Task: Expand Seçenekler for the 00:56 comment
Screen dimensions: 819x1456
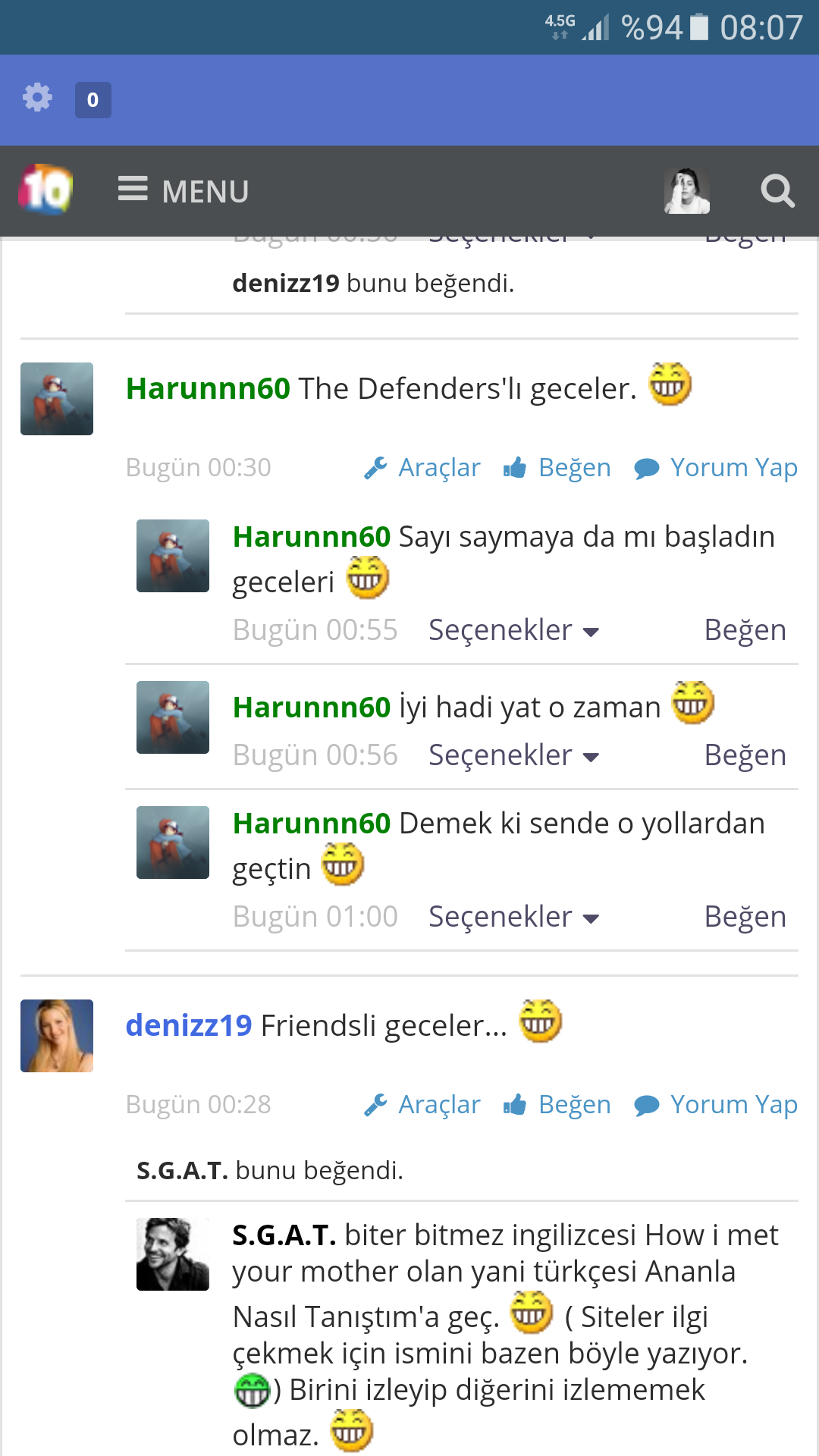Action: click(513, 755)
